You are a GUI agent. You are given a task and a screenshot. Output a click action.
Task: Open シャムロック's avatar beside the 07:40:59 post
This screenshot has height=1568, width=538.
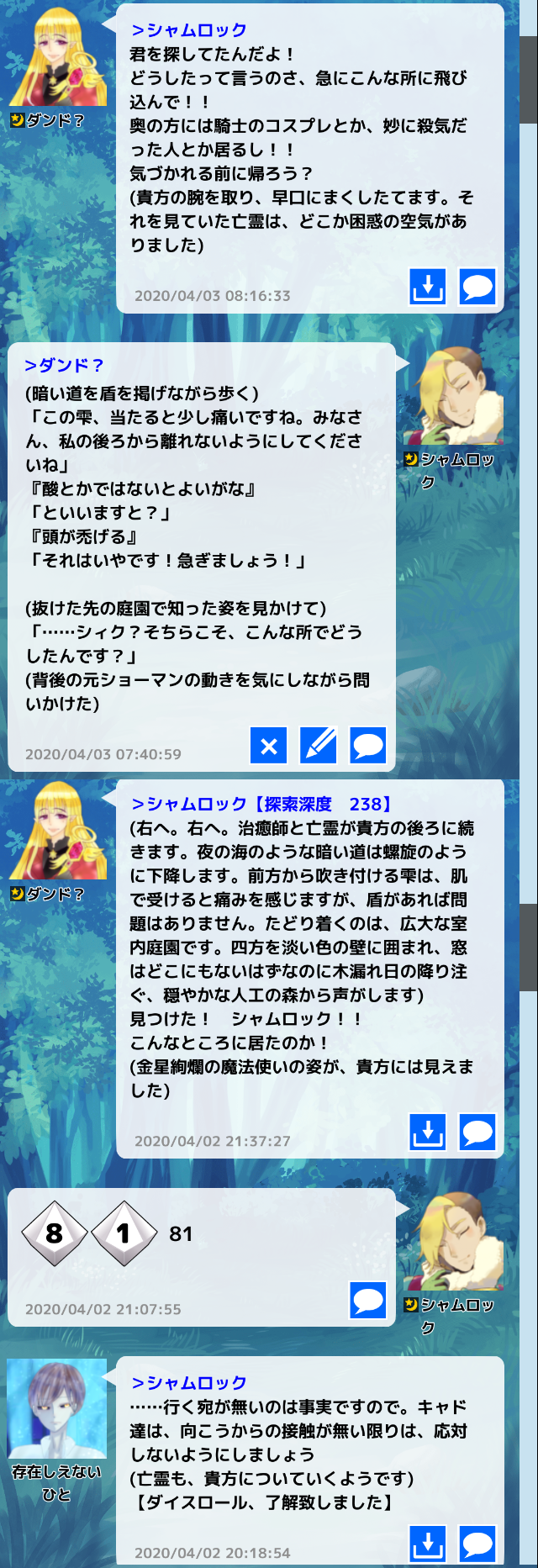(x=453, y=396)
